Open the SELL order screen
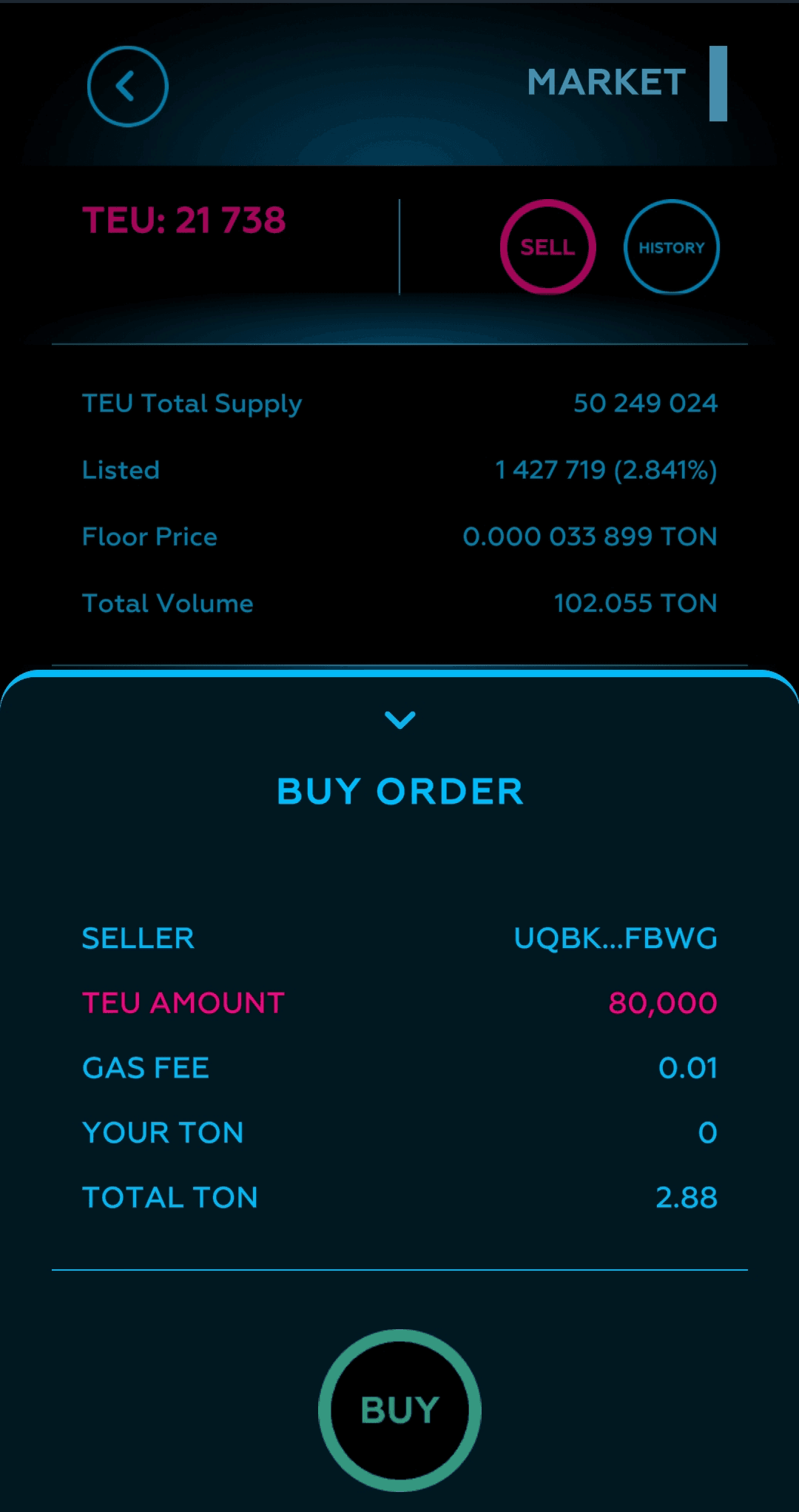Image resolution: width=799 pixels, height=1512 pixels. (x=547, y=247)
